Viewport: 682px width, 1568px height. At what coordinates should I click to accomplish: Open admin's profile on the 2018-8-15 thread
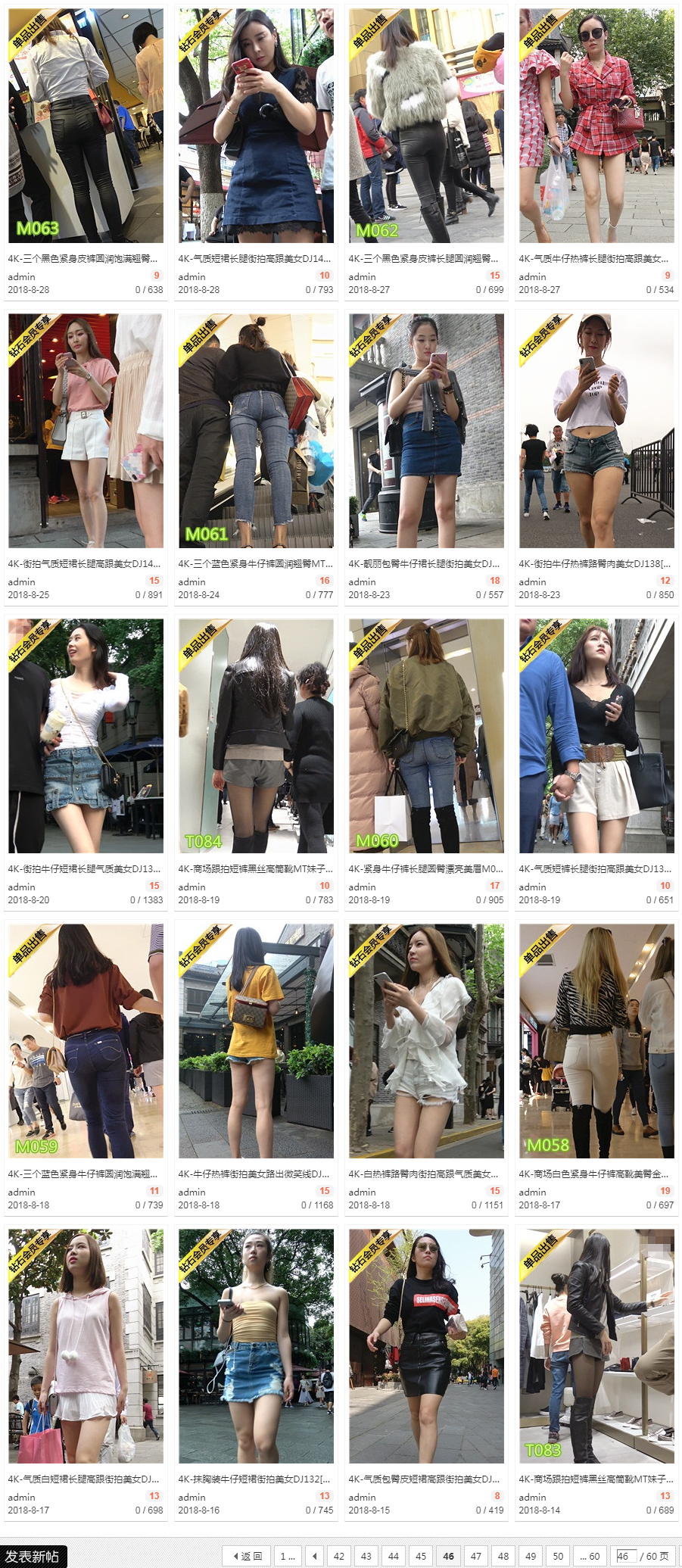click(362, 1497)
